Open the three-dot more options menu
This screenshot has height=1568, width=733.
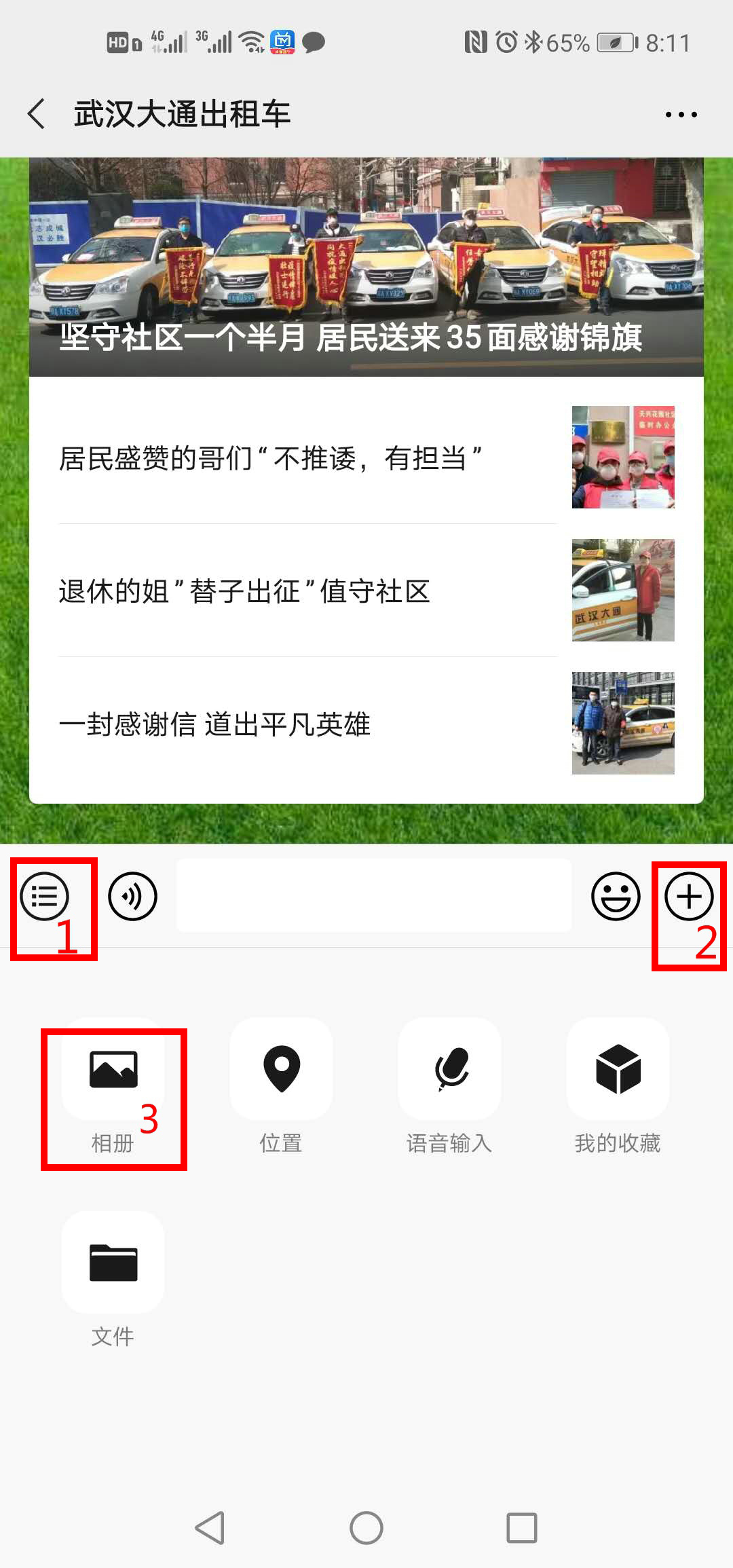click(x=681, y=114)
